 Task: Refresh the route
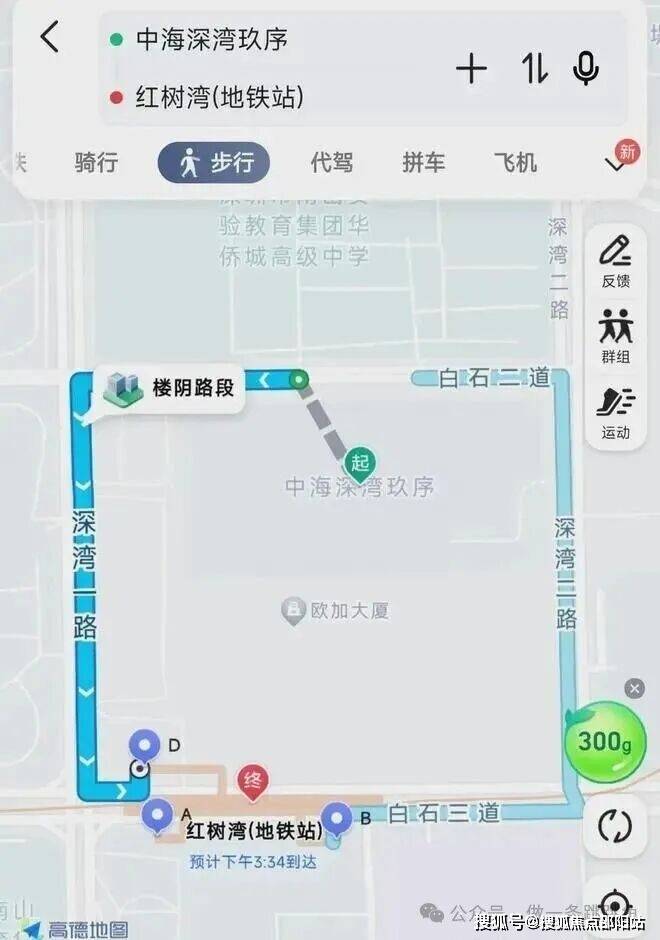click(614, 826)
